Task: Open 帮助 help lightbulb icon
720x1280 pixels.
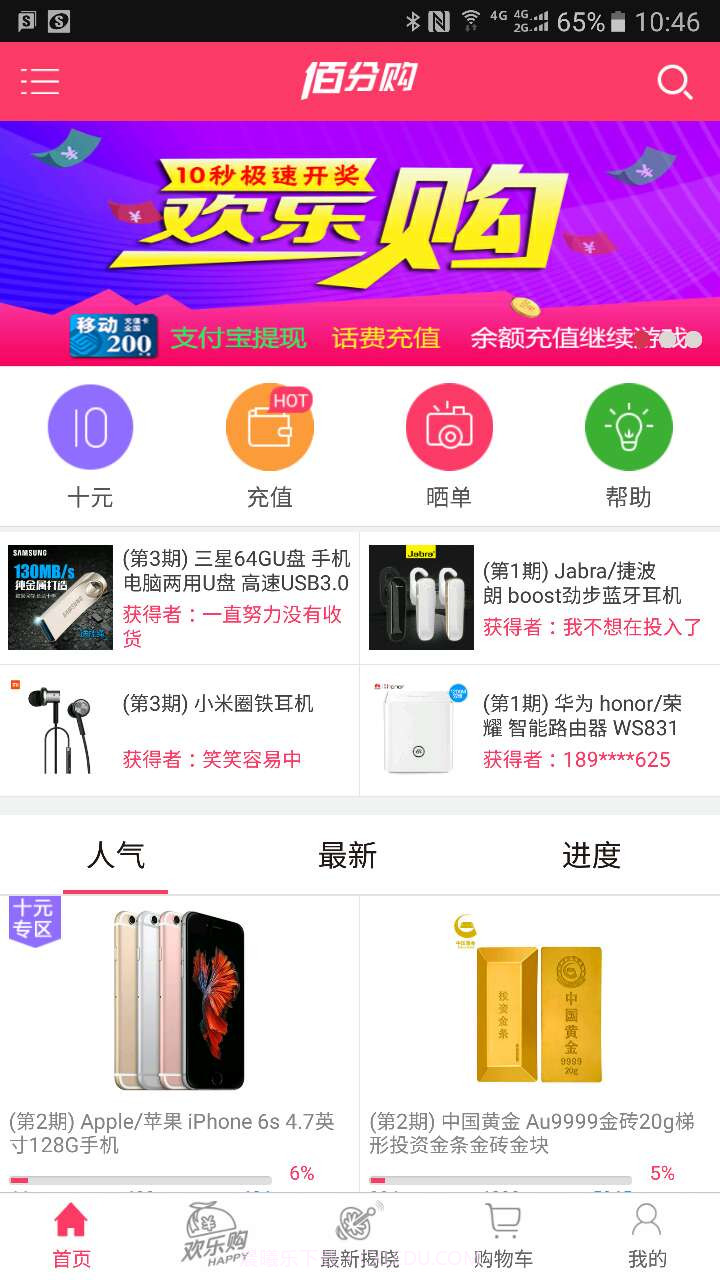Action: click(628, 426)
